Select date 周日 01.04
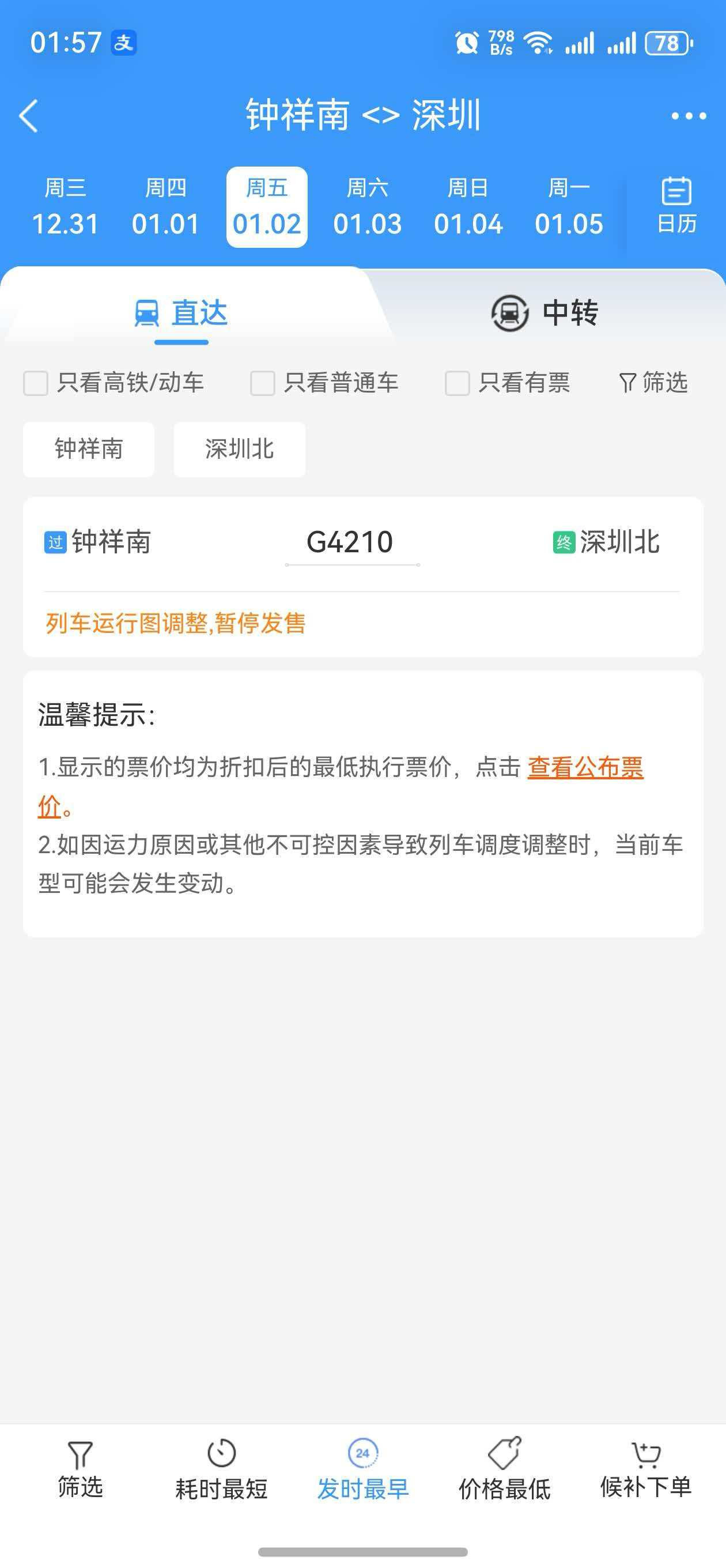Image resolution: width=726 pixels, height=1568 pixels. (468, 207)
